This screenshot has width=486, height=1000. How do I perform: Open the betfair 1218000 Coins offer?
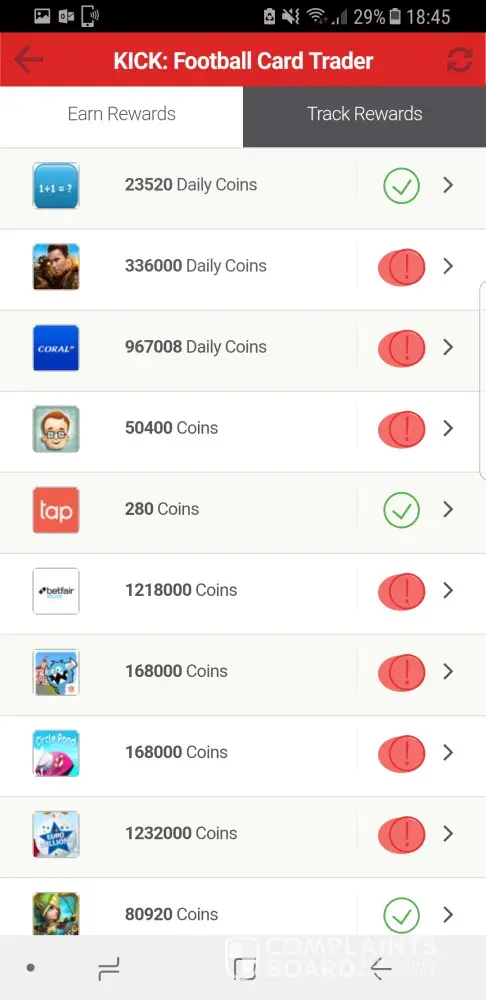243,591
